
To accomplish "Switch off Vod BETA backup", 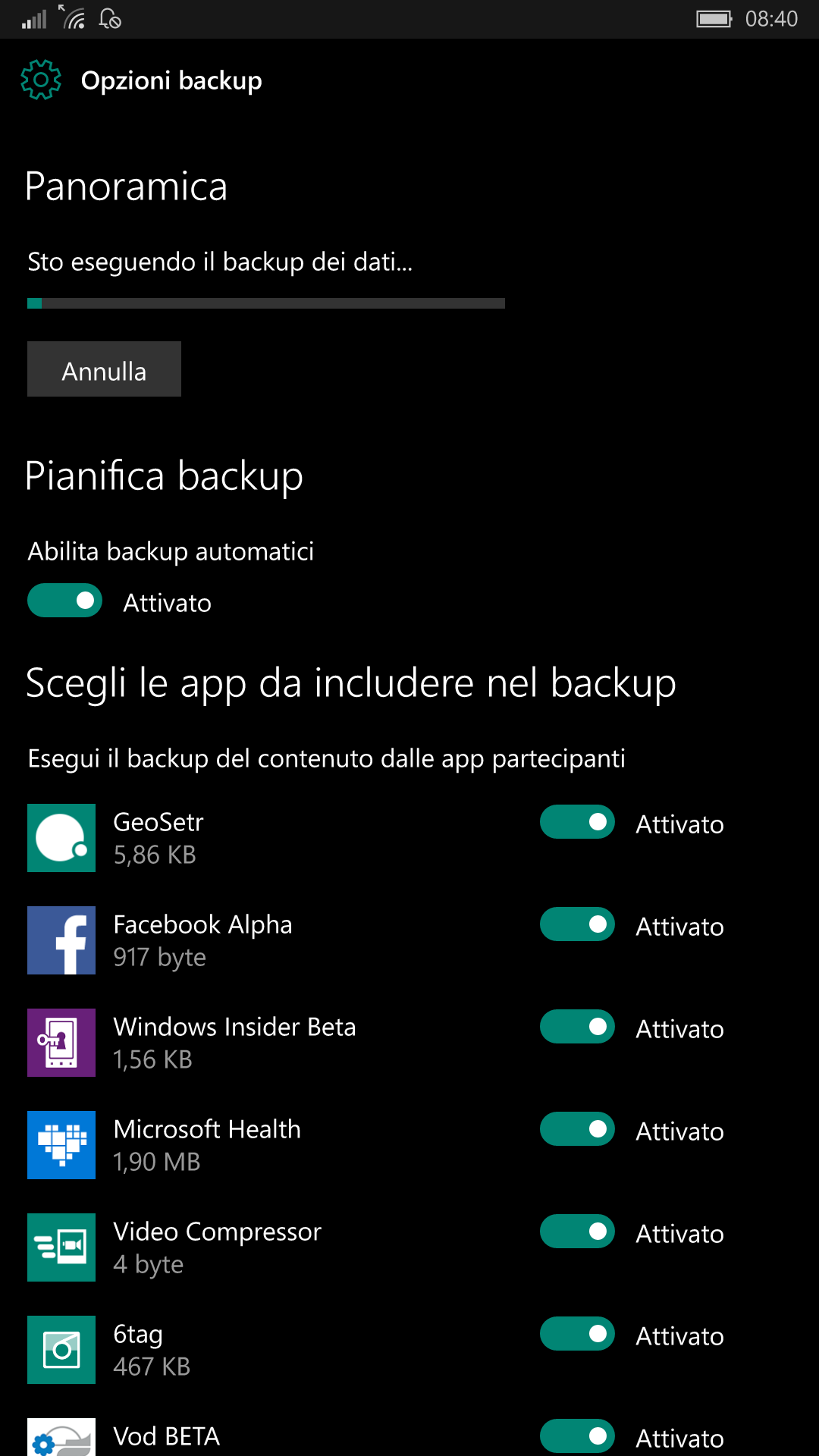I will point(577,1436).
